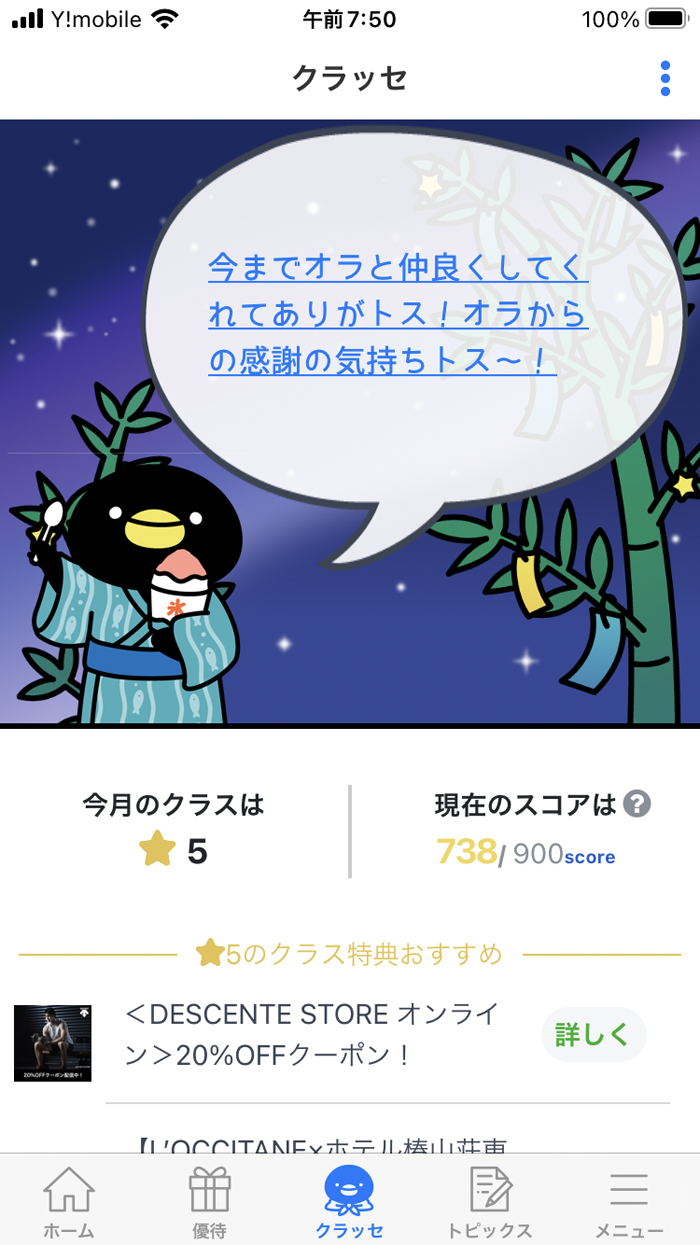The height and width of the screenshot is (1245, 700).
Task: View 詳しく for DESCENTE STORE coupon
Action: pos(593,1034)
